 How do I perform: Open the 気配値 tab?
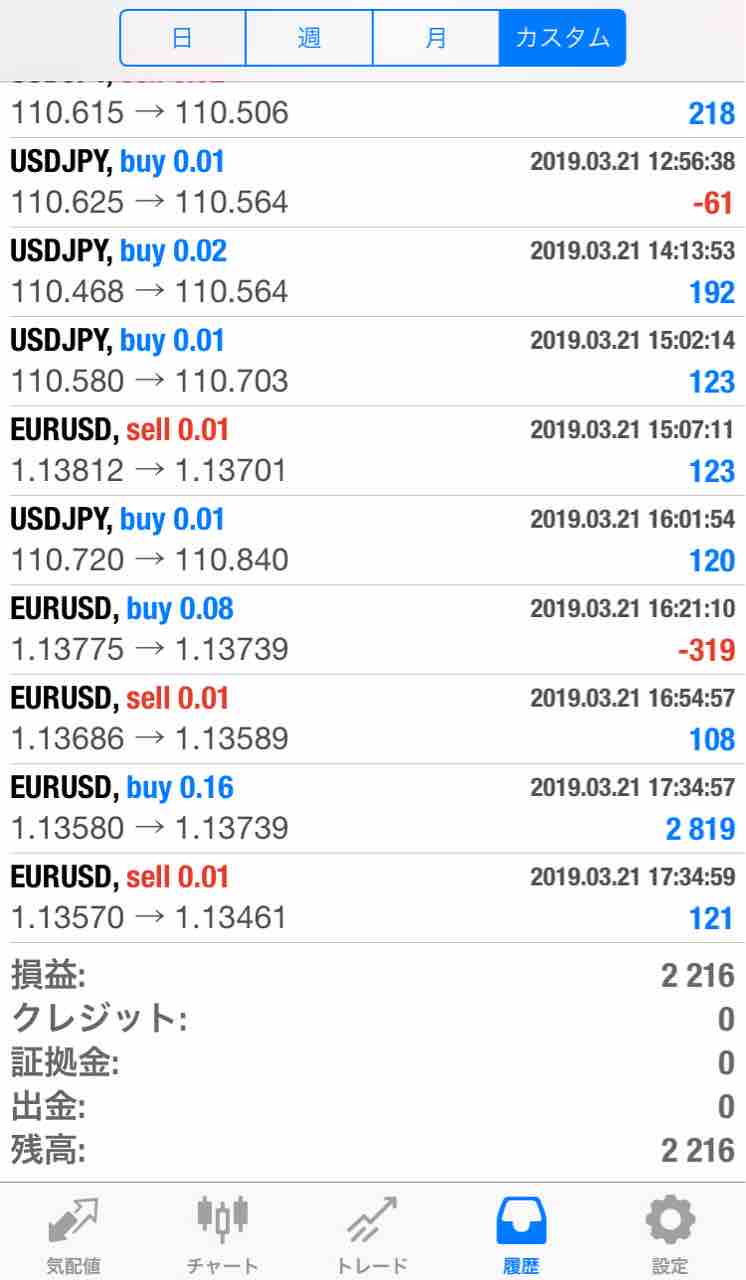pos(73,1236)
